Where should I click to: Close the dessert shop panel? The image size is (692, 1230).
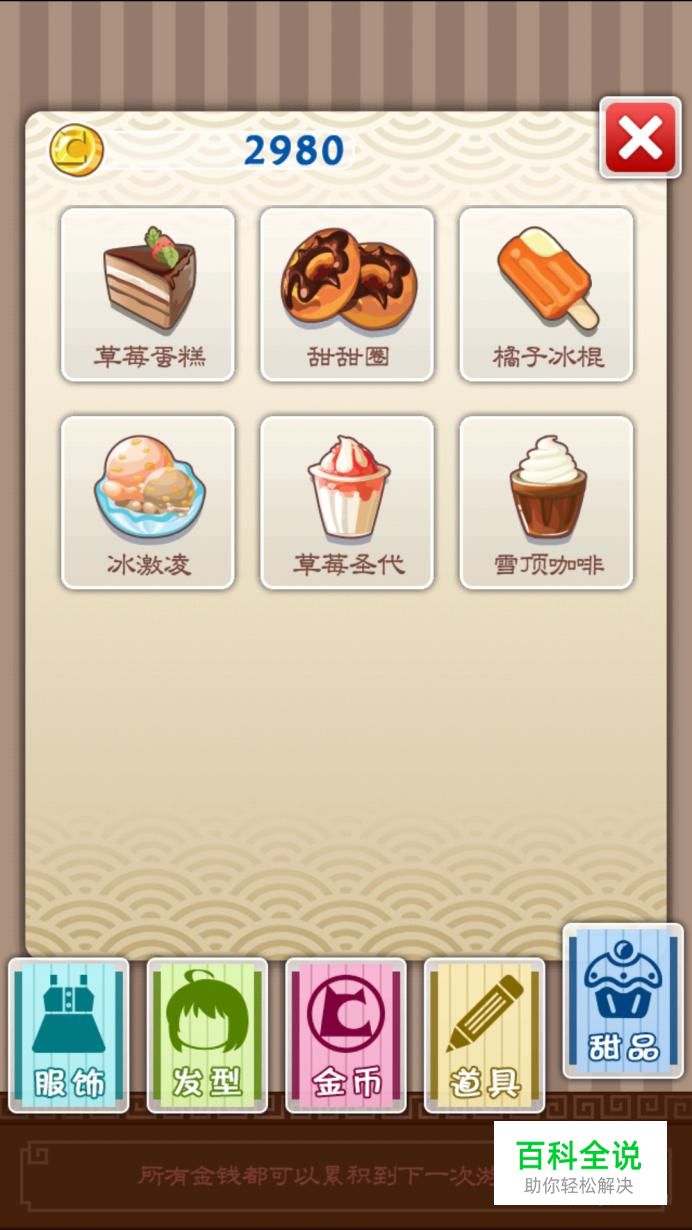tap(640, 138)
